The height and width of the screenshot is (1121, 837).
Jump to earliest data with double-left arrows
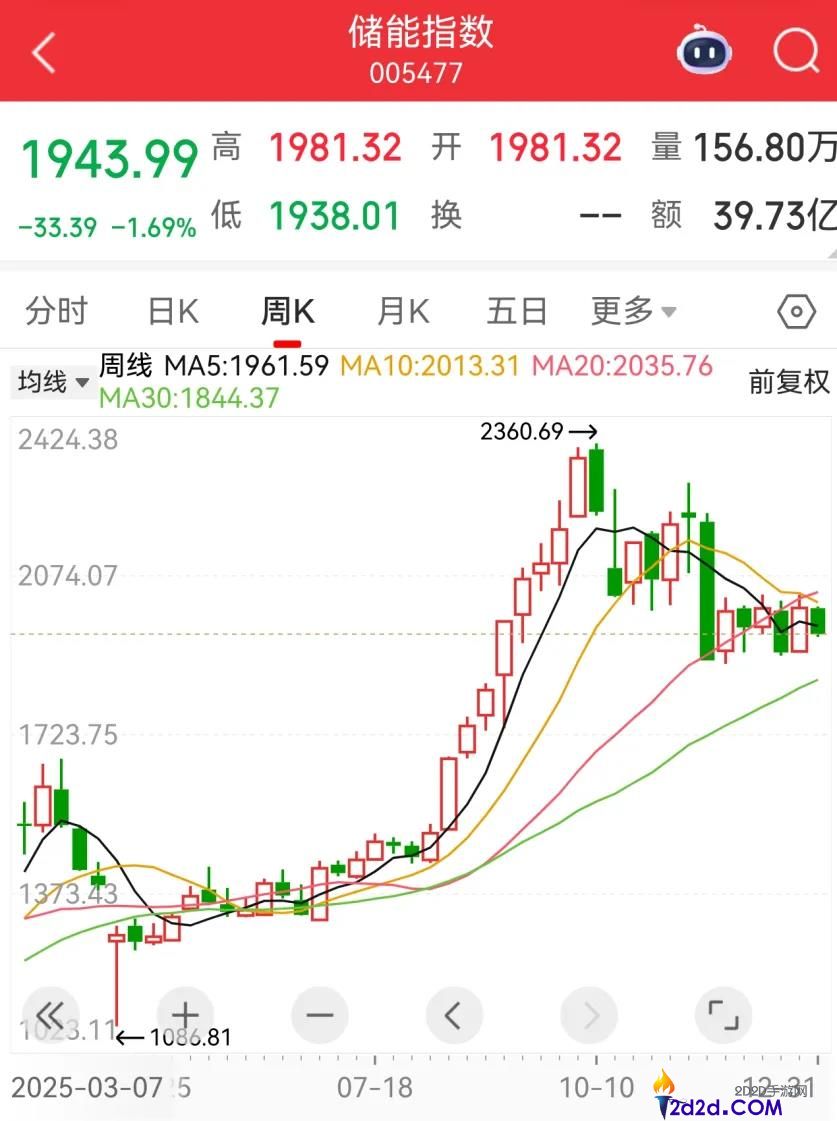point(51,1014)
